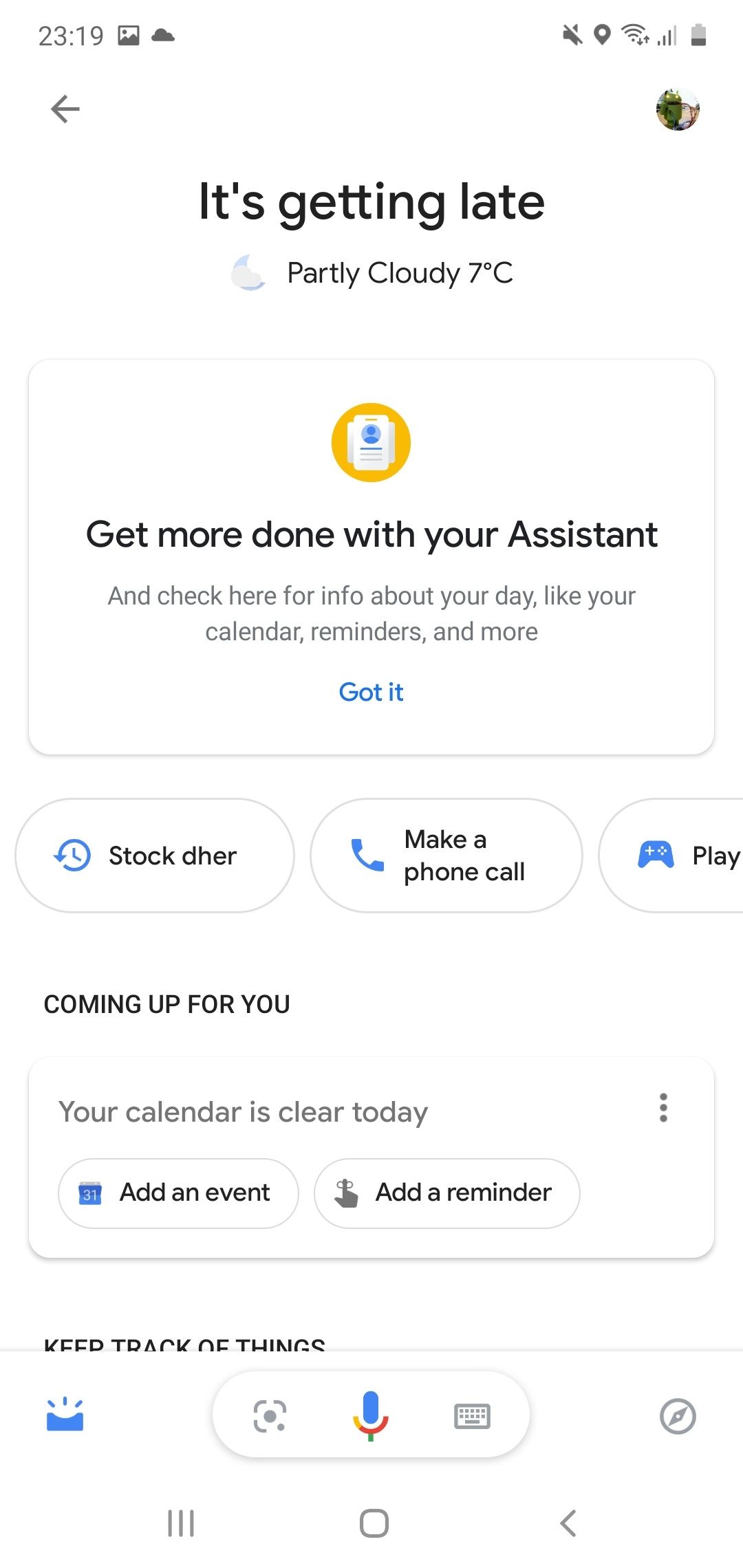Open the keyboard input
Screen dimensions: 743x1568
pos(472,1415)
